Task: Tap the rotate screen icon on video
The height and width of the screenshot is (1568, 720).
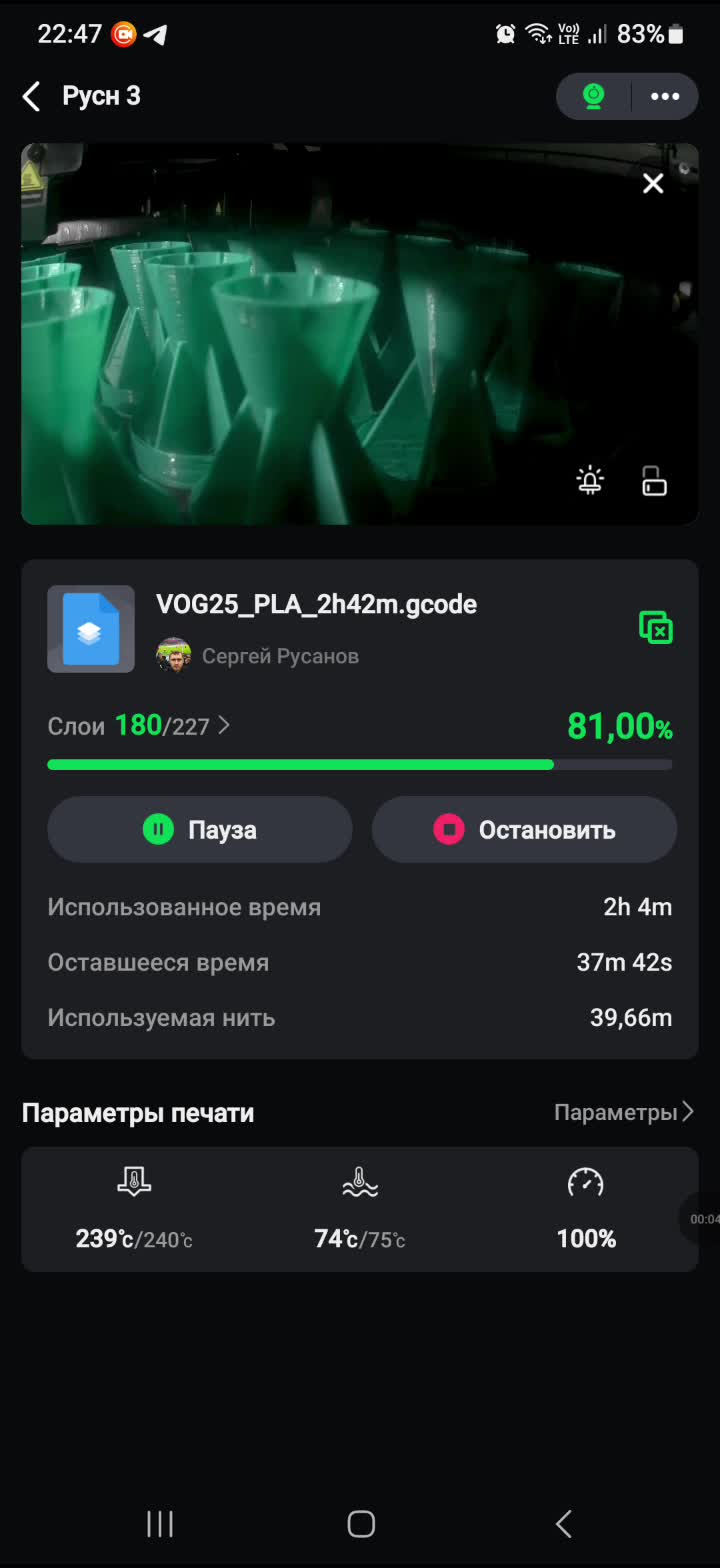Action: point(654,481)
